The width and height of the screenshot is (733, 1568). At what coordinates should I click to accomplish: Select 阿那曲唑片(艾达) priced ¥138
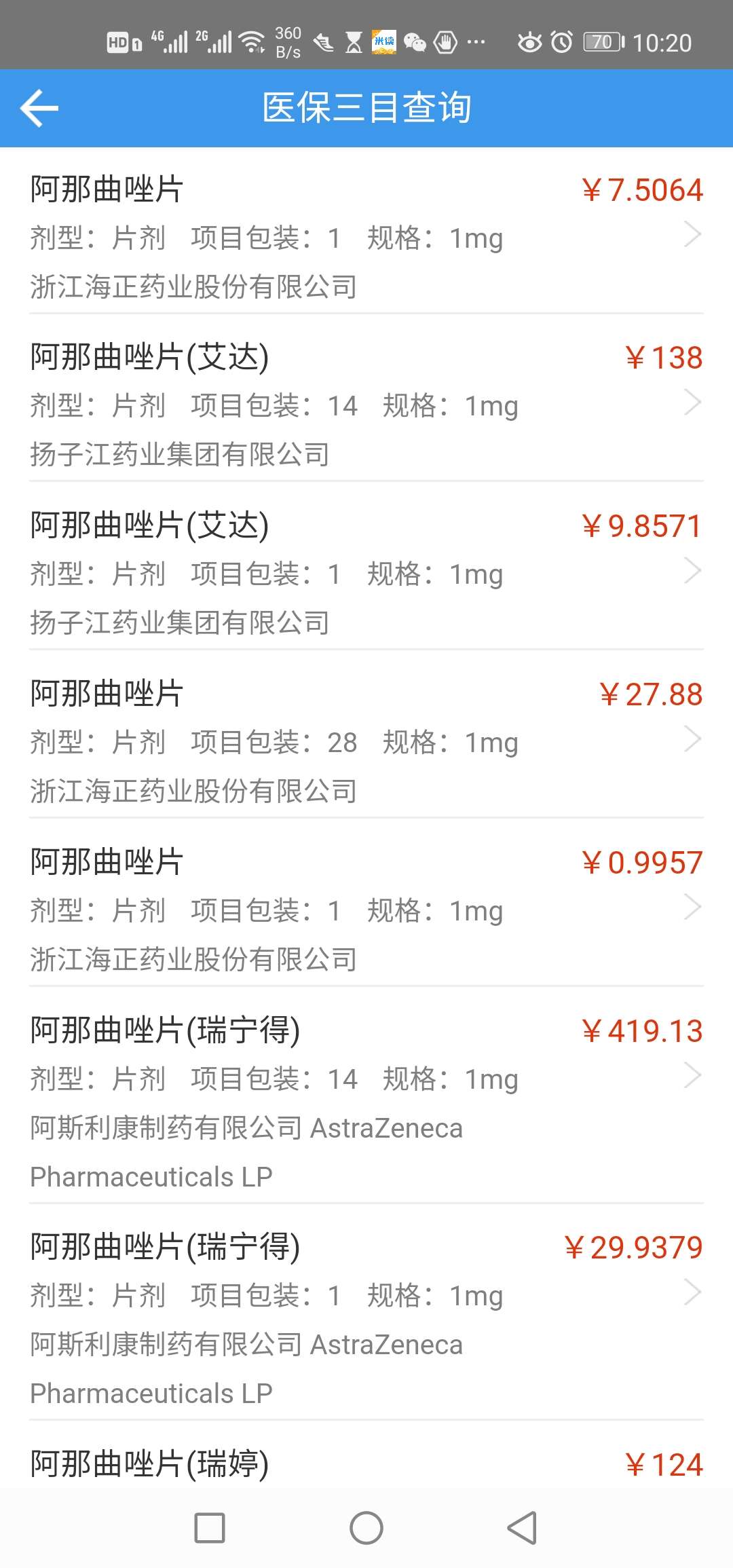pos(366,405)
